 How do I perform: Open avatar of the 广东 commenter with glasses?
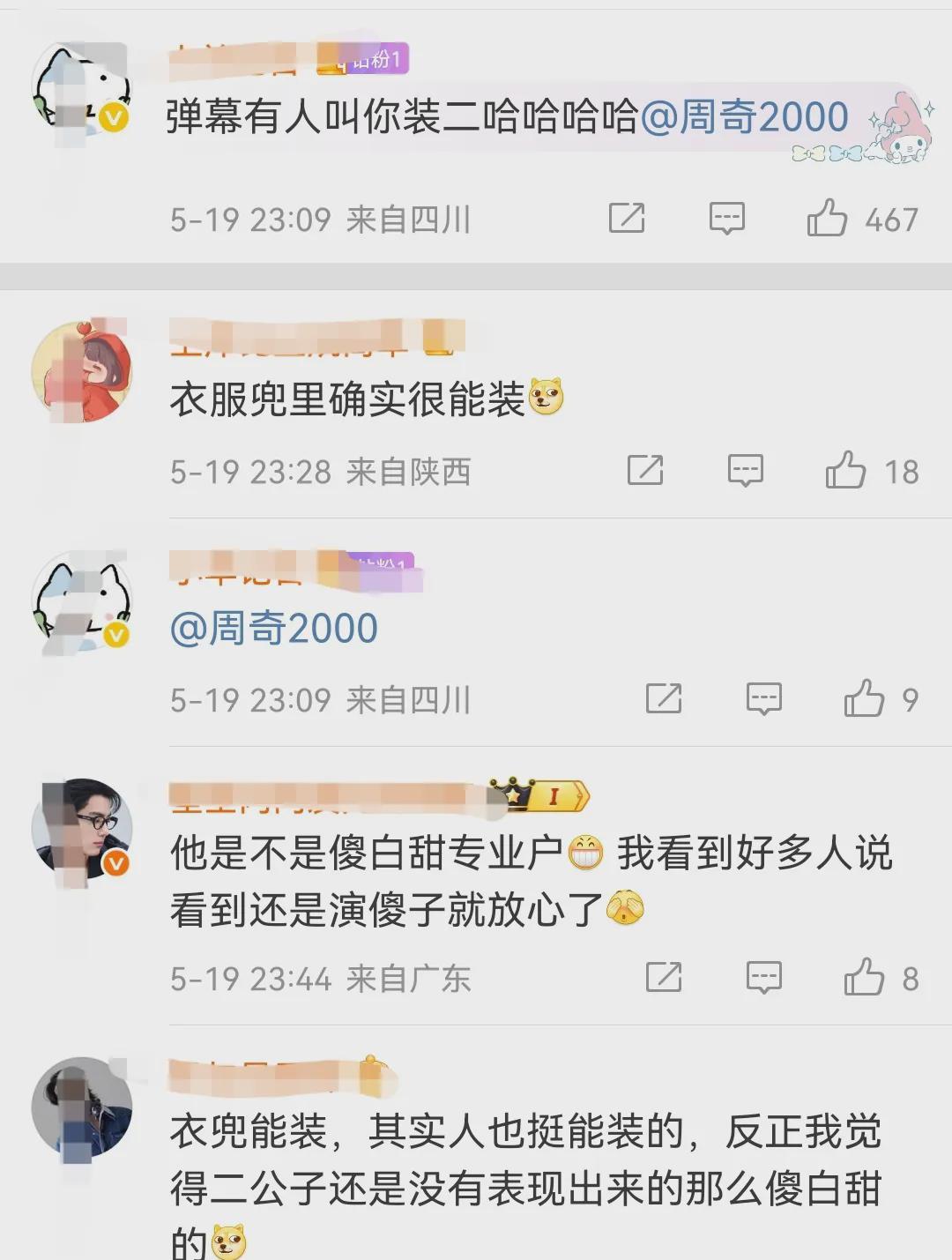pyautogui.click(x=81, y=829)
